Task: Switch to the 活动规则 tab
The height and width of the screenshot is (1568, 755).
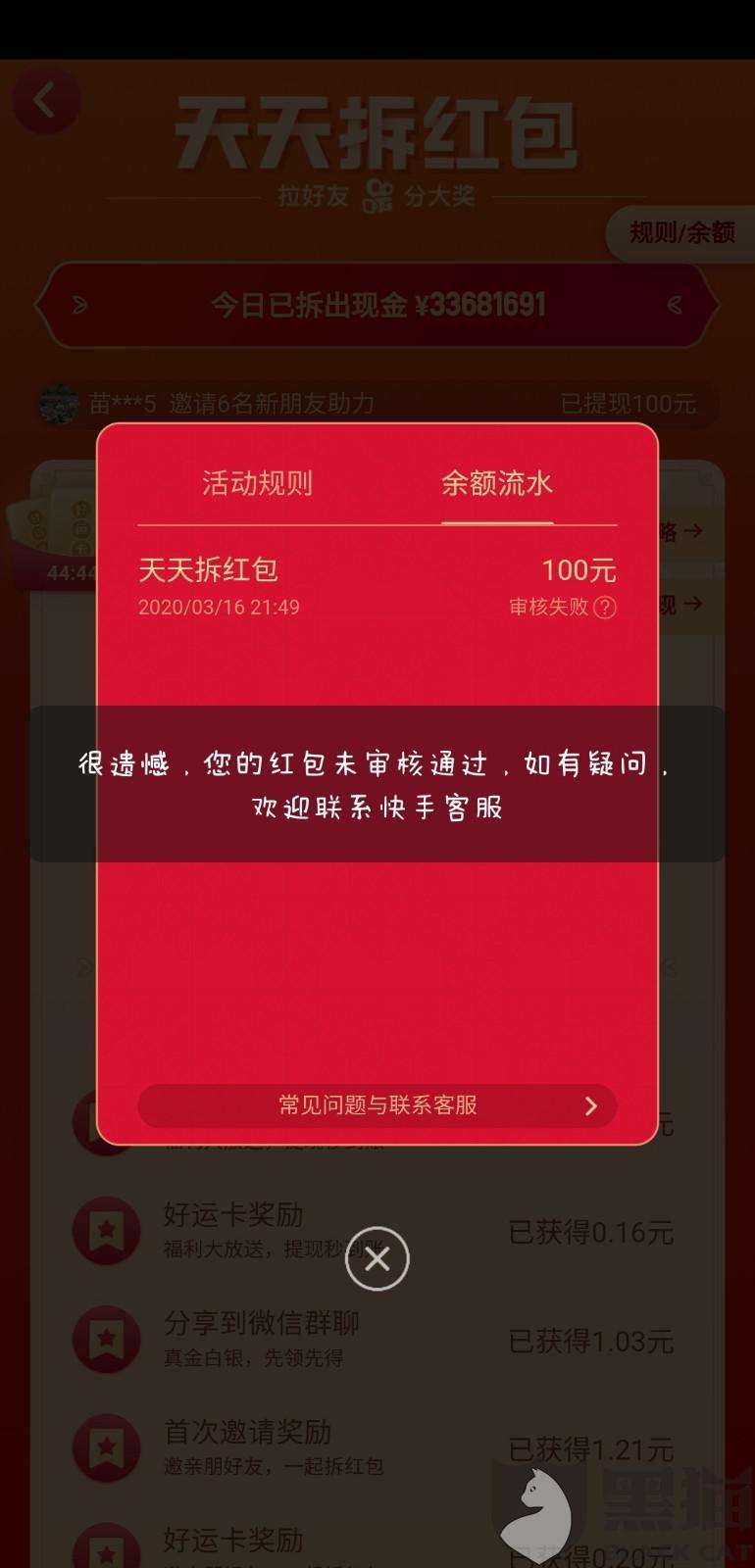Action: 257,483
